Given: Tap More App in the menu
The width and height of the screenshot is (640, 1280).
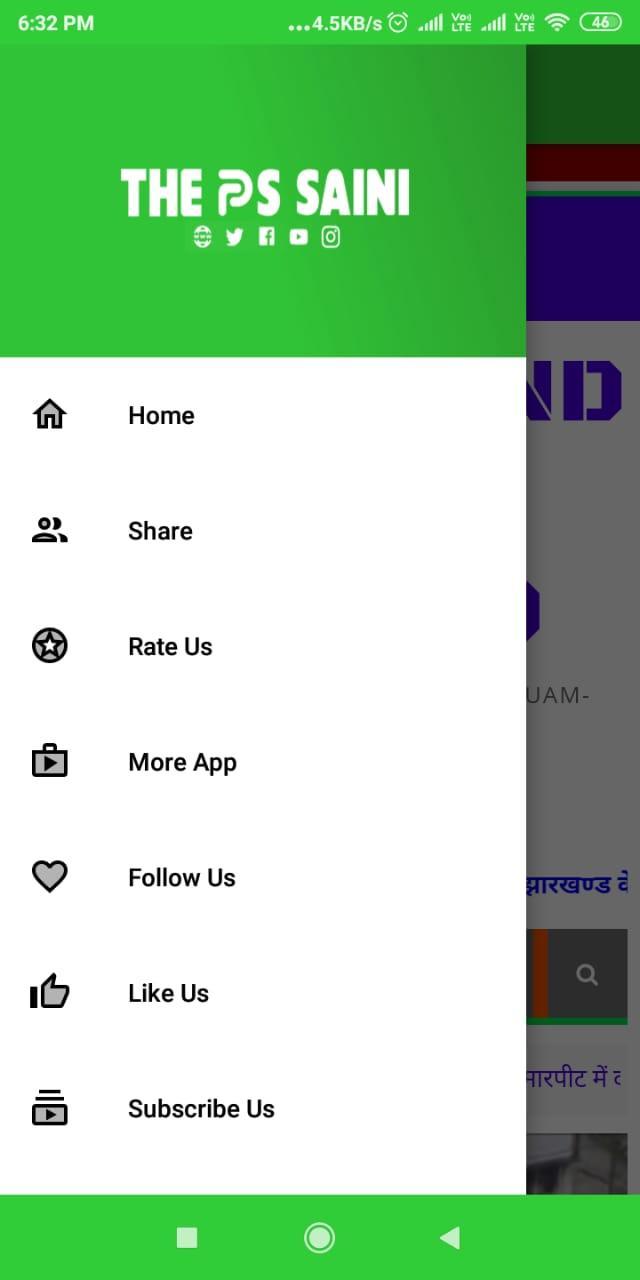Looking at the screenshot, I should 182,762.
